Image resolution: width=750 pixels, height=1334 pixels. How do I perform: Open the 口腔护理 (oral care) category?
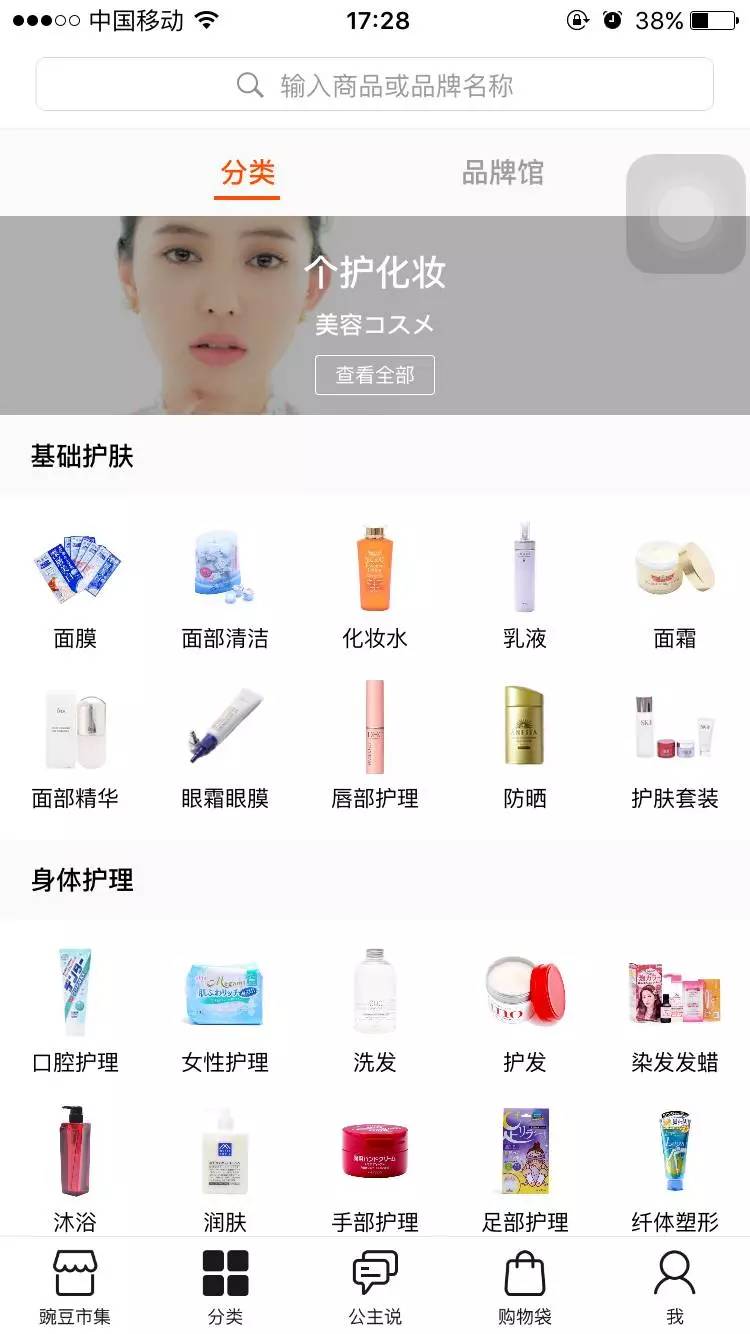(75, 1010)
